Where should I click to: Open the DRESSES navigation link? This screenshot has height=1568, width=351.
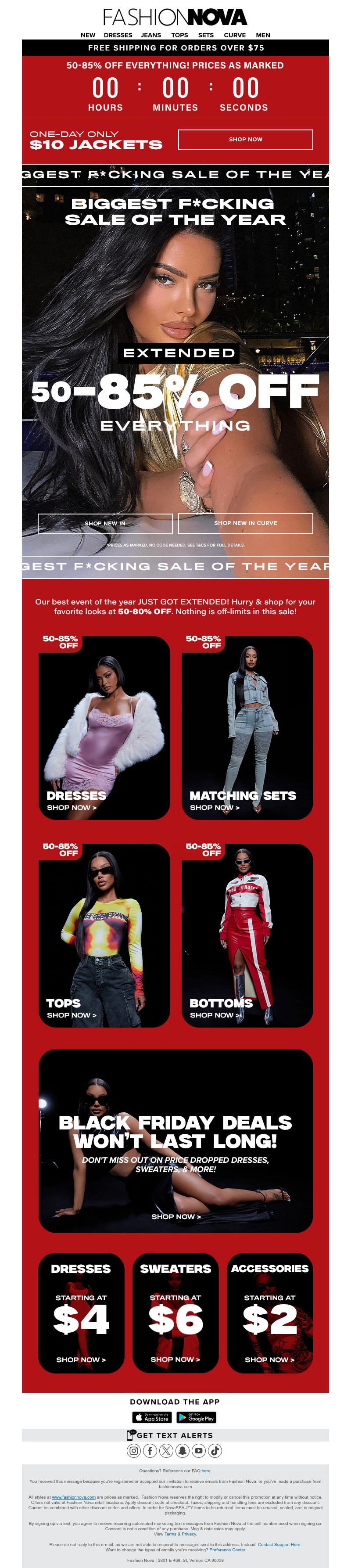(118, 35)
